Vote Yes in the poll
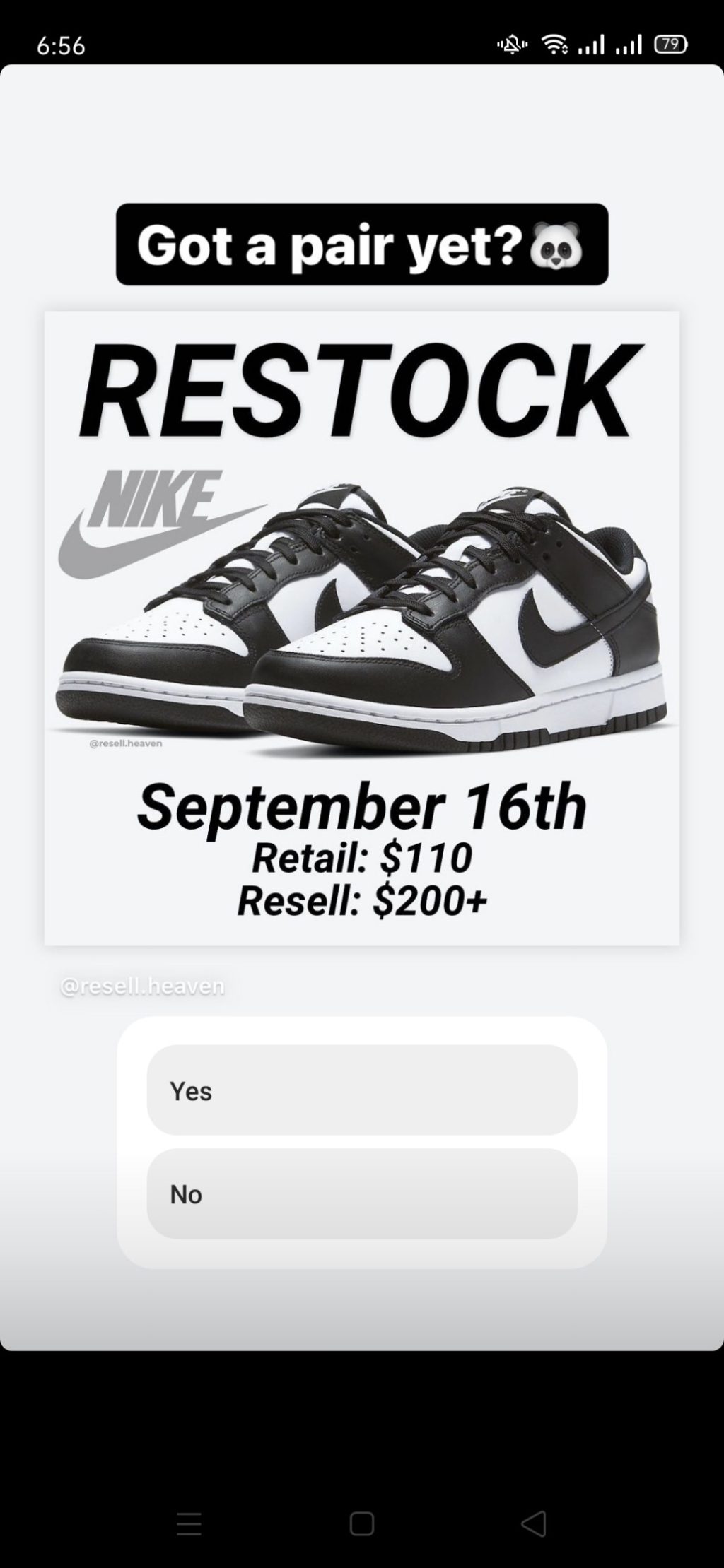The height and width of the screenshot is (1568, 724). (x=361, y=1090)
